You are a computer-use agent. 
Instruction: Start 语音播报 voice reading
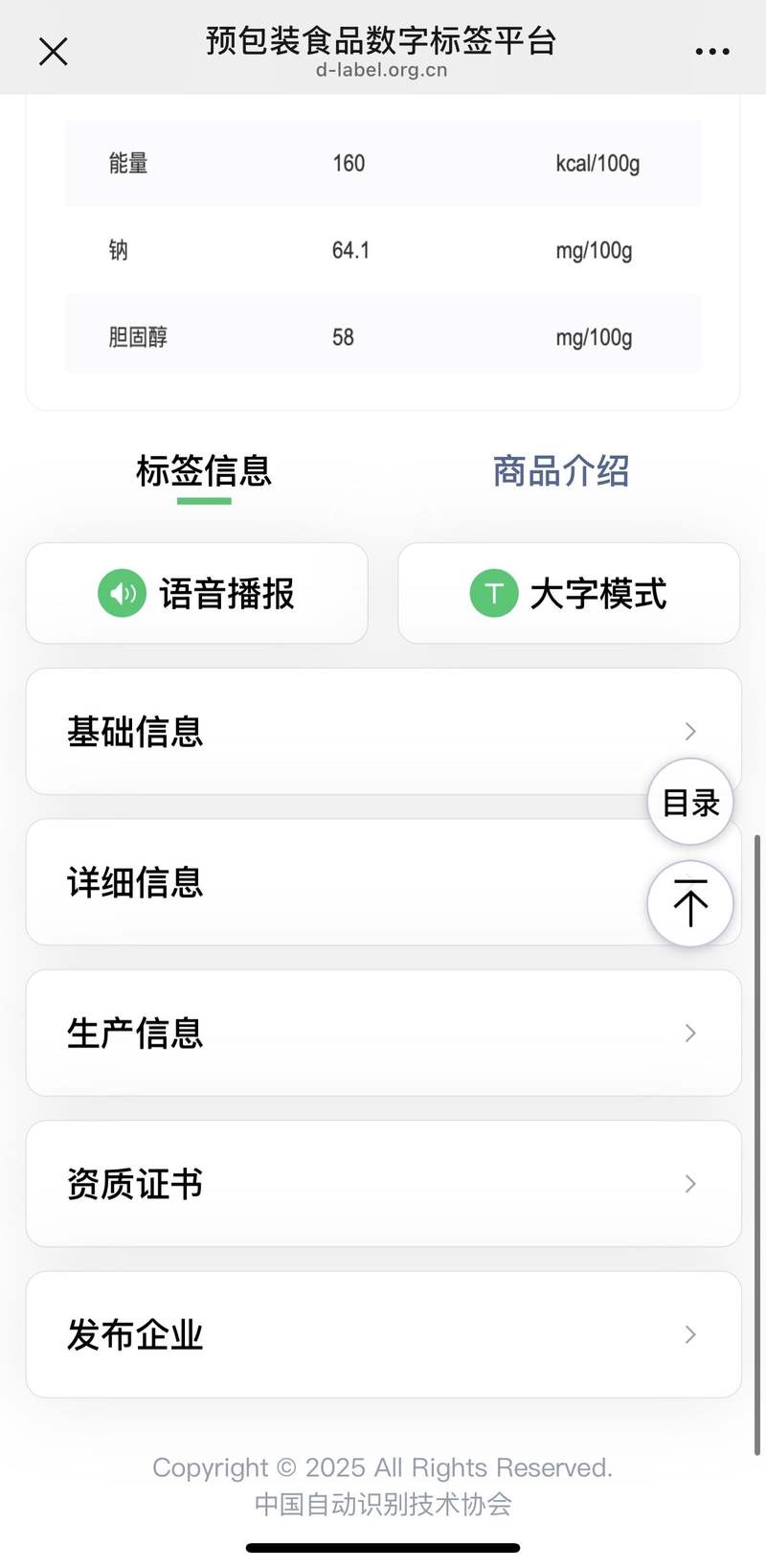pos(197,594)
